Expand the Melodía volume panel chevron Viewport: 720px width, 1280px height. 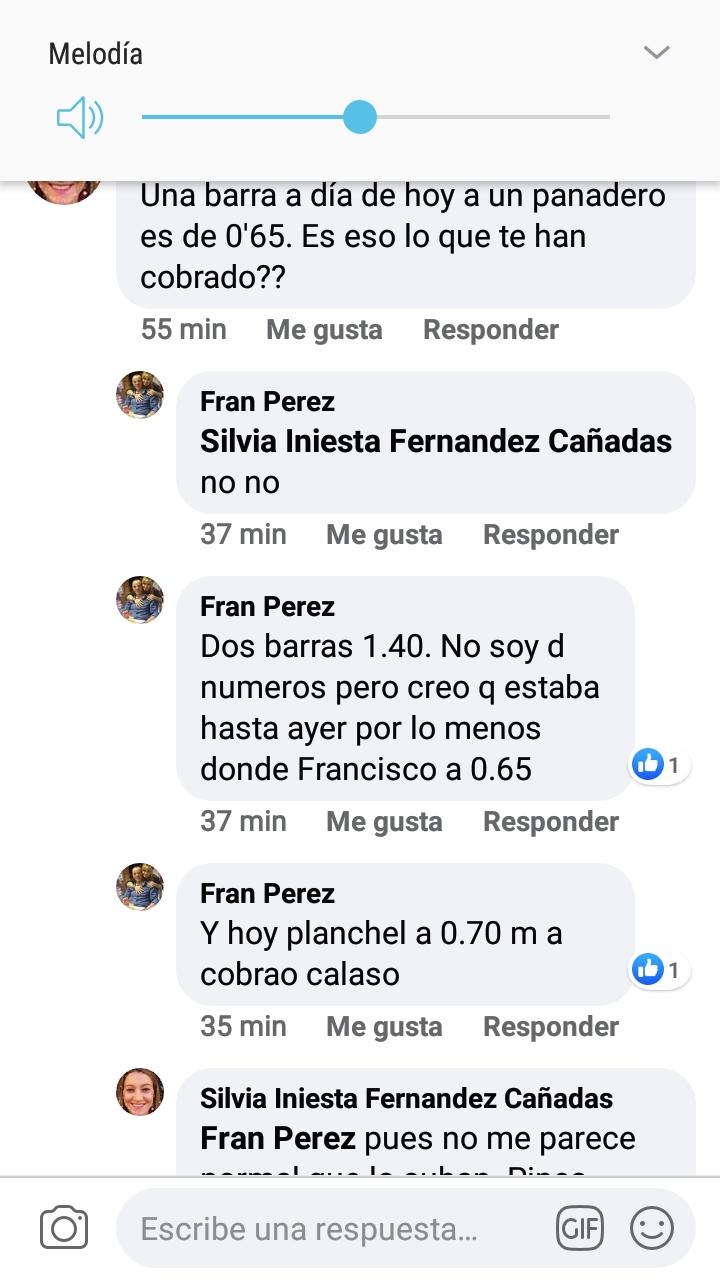coord(656,53)
